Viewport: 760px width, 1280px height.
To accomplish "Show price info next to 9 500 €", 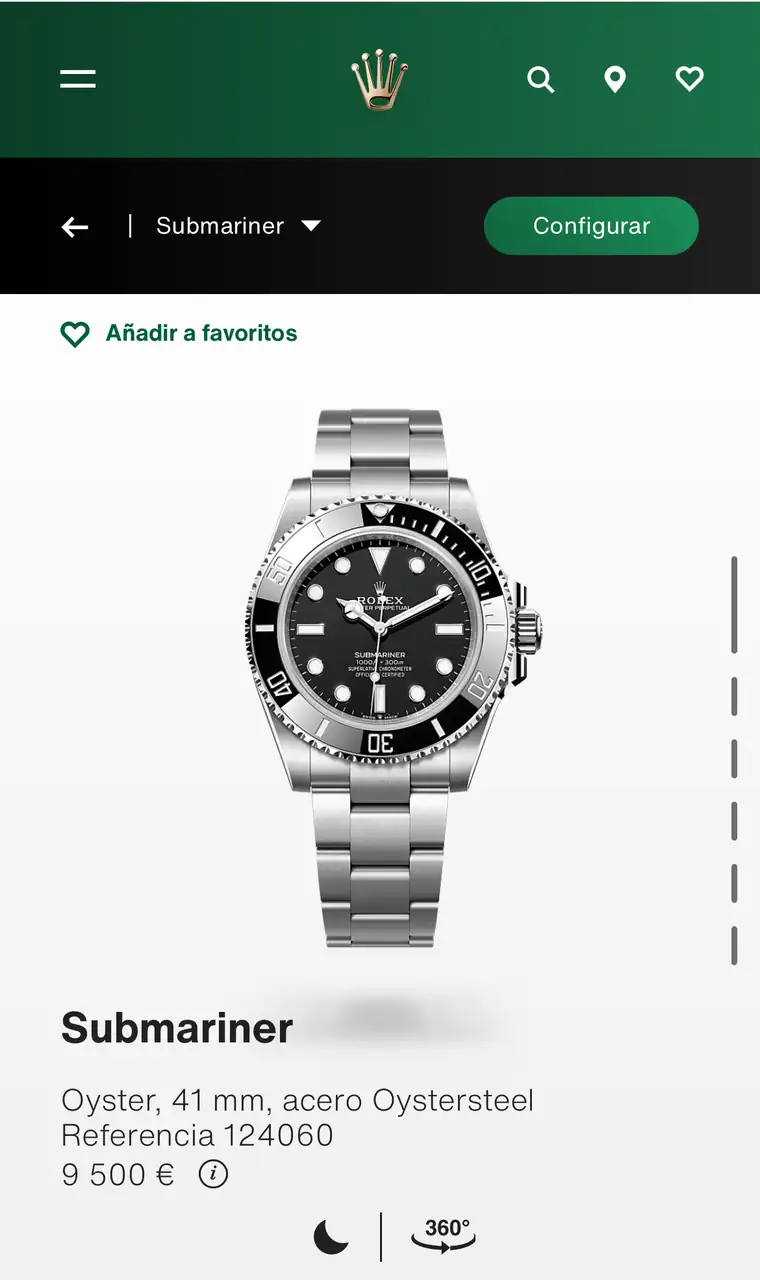I will [213, 1174].
